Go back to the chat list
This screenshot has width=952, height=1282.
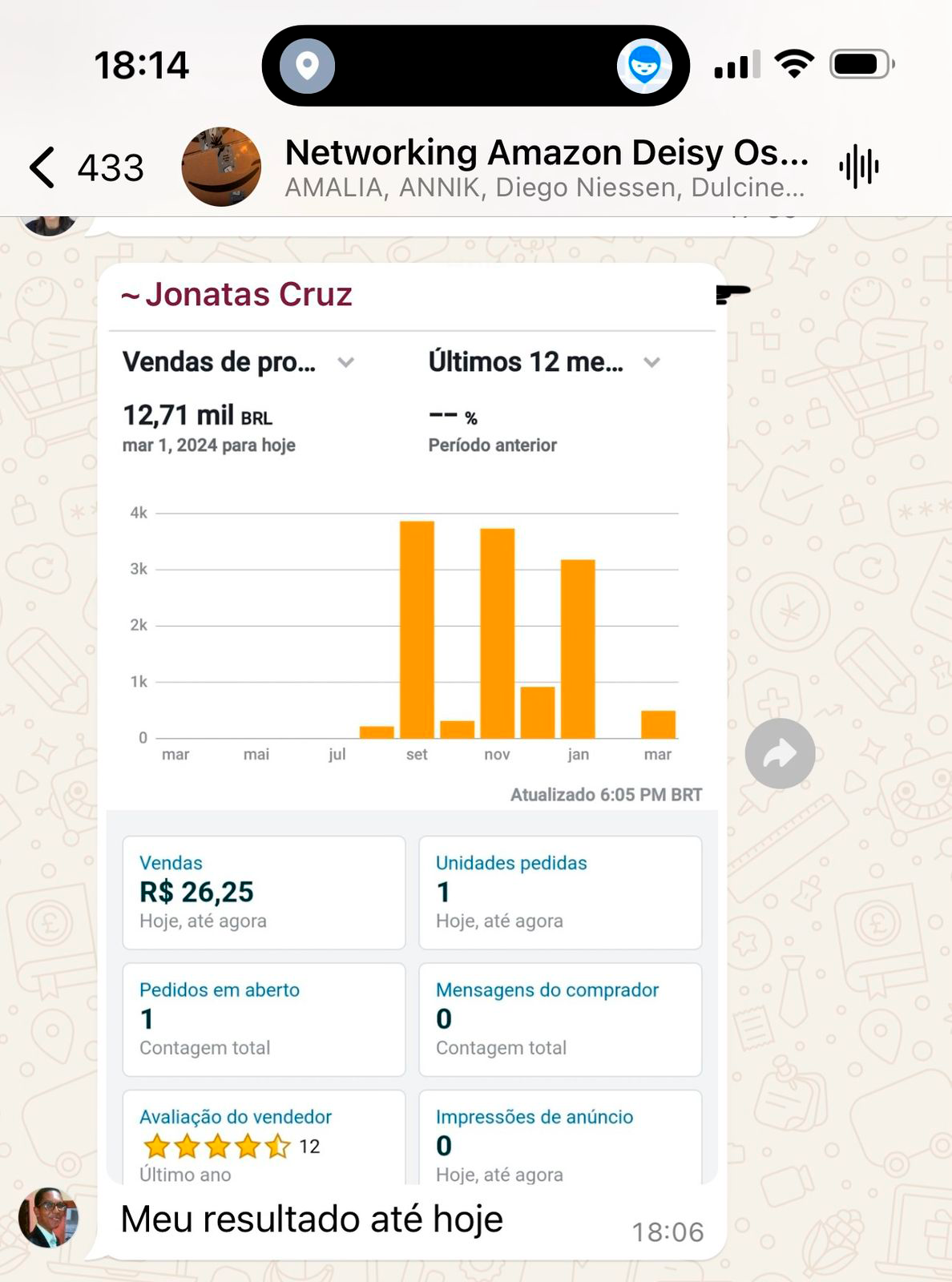(x=44, y=167)
